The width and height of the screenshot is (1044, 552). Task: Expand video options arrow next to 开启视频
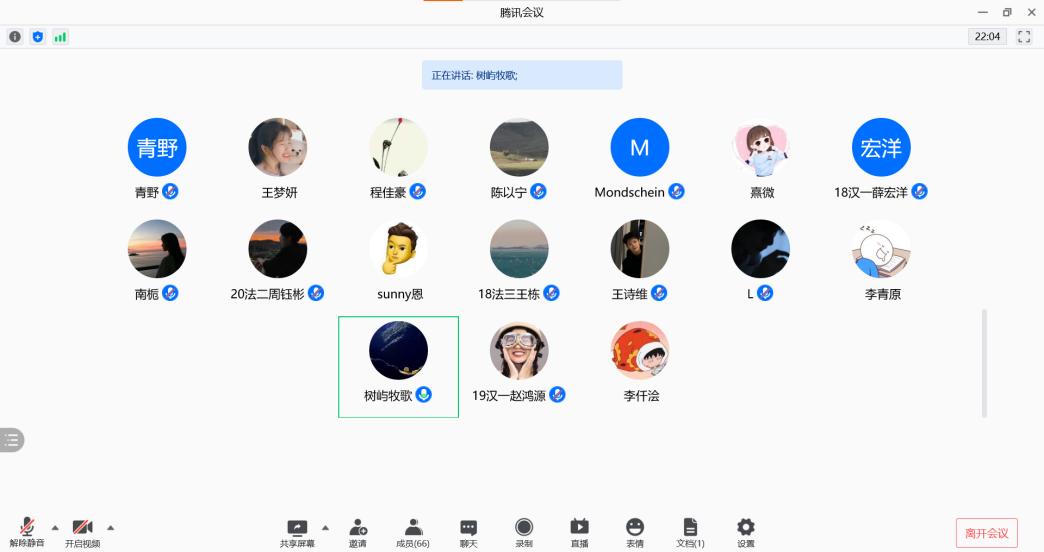[x=110, y=527]
